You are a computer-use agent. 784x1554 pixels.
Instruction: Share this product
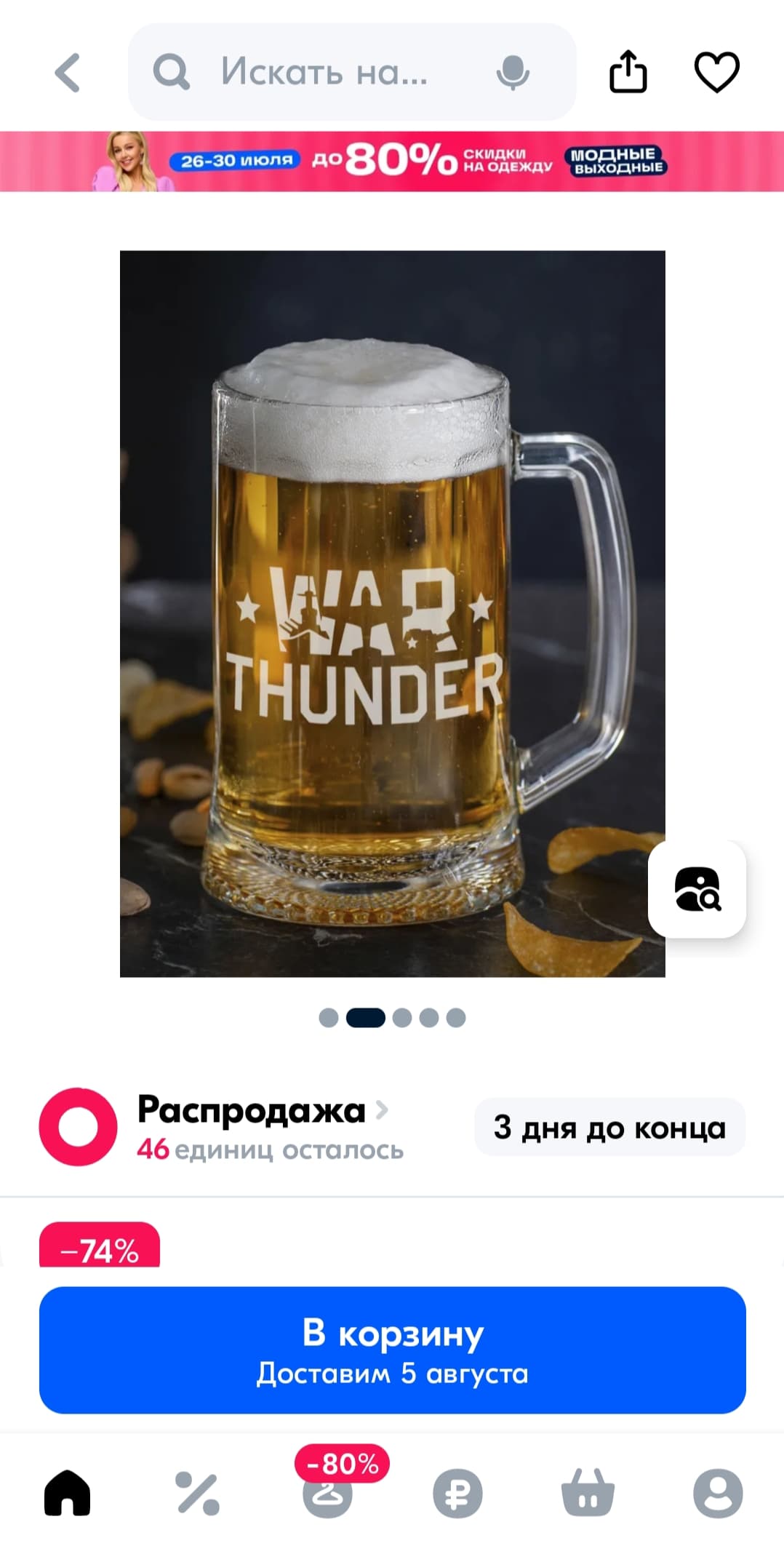(x=628, y=72)
